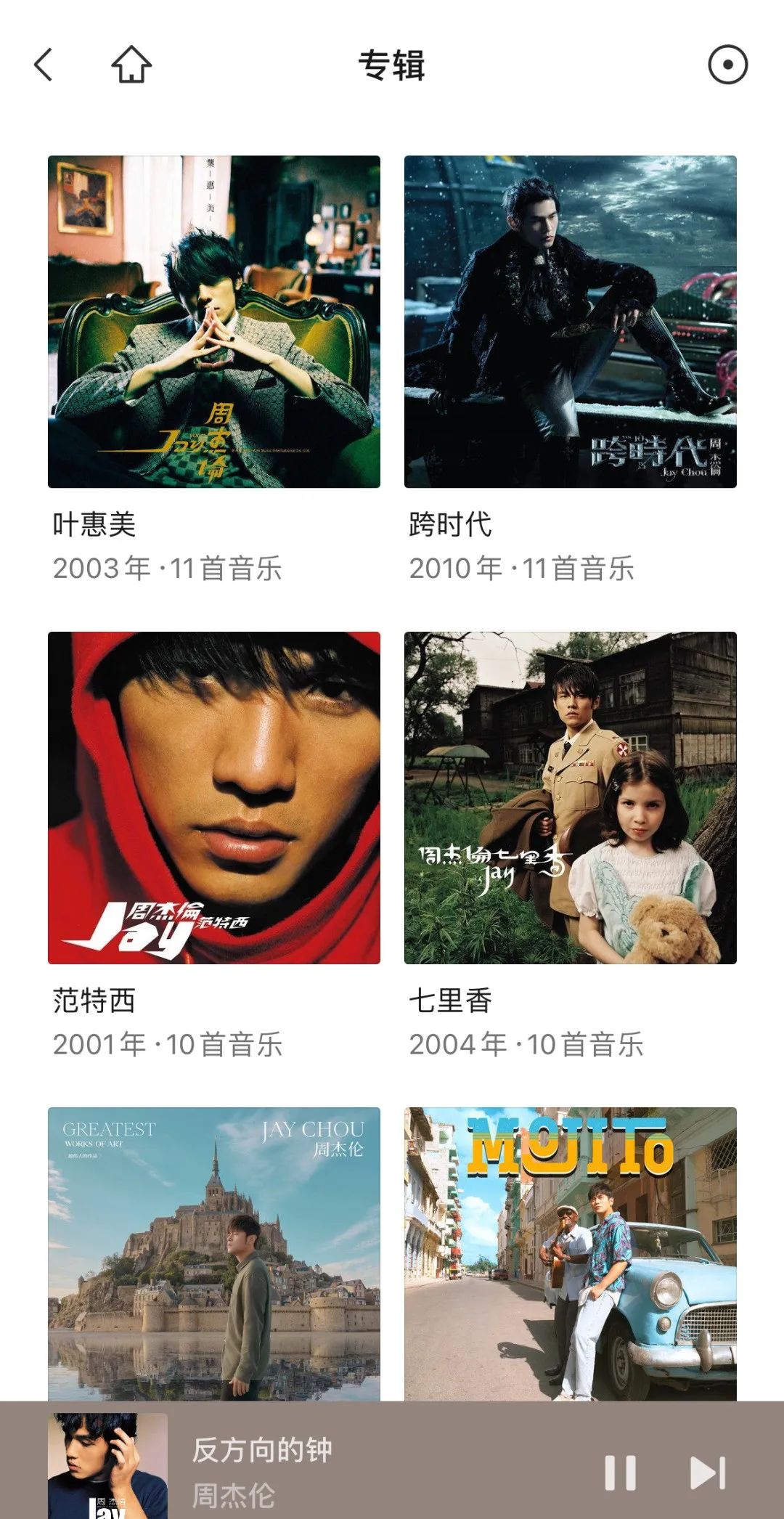Open the Mojito album cover
This screenshot has width=784, height=1519.
(x=570, y=1253)
